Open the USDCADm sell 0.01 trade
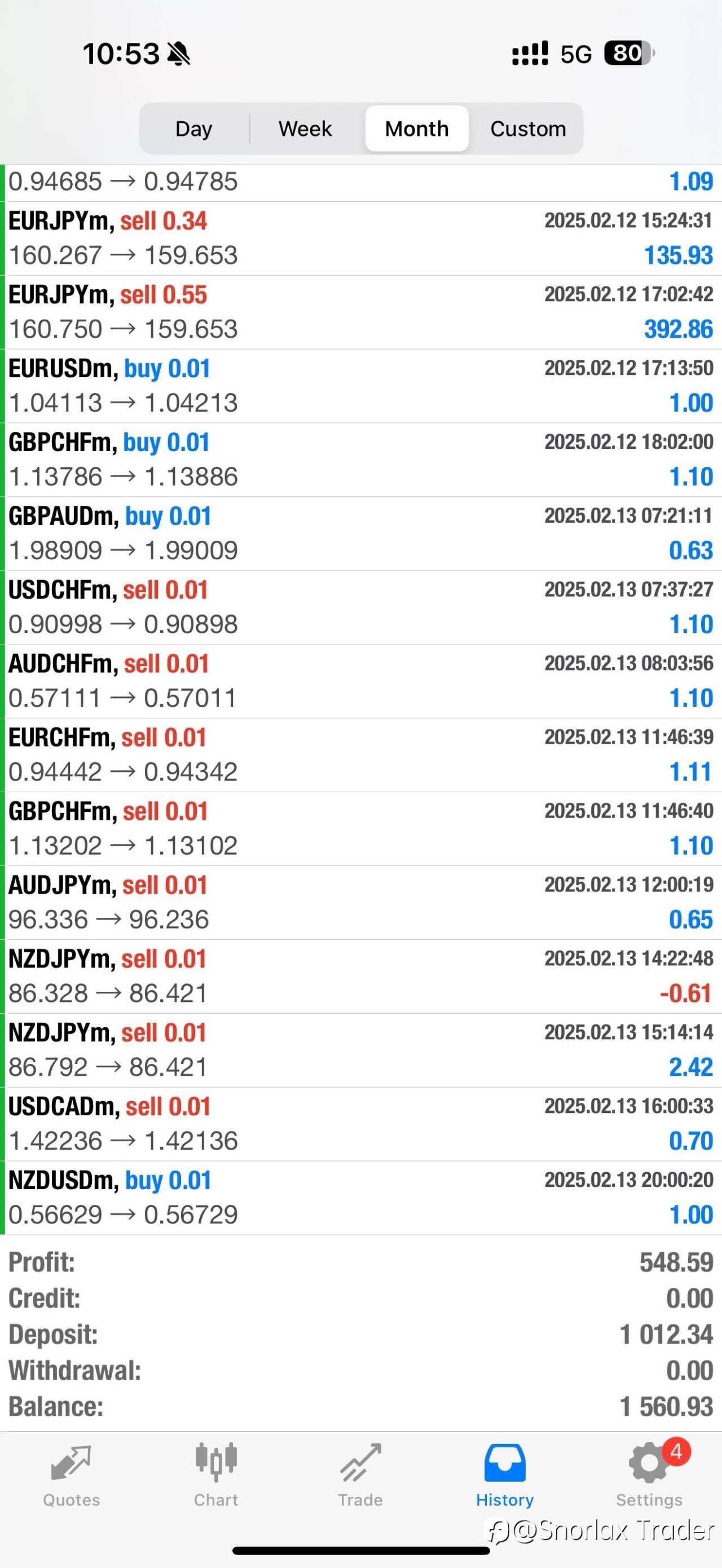 pyautogui.click(x=361, y=1124)
